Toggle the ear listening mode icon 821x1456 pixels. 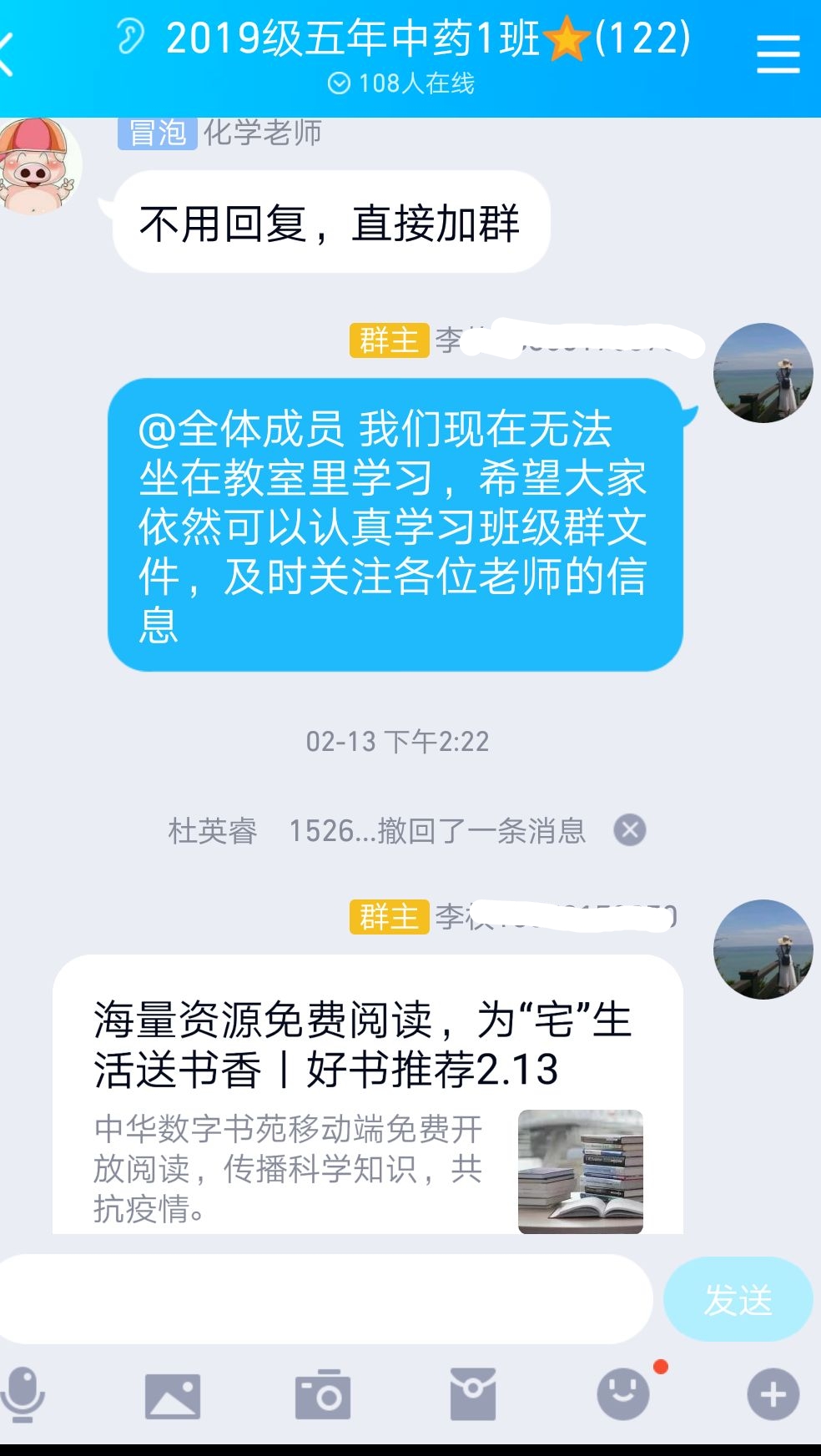129,38
